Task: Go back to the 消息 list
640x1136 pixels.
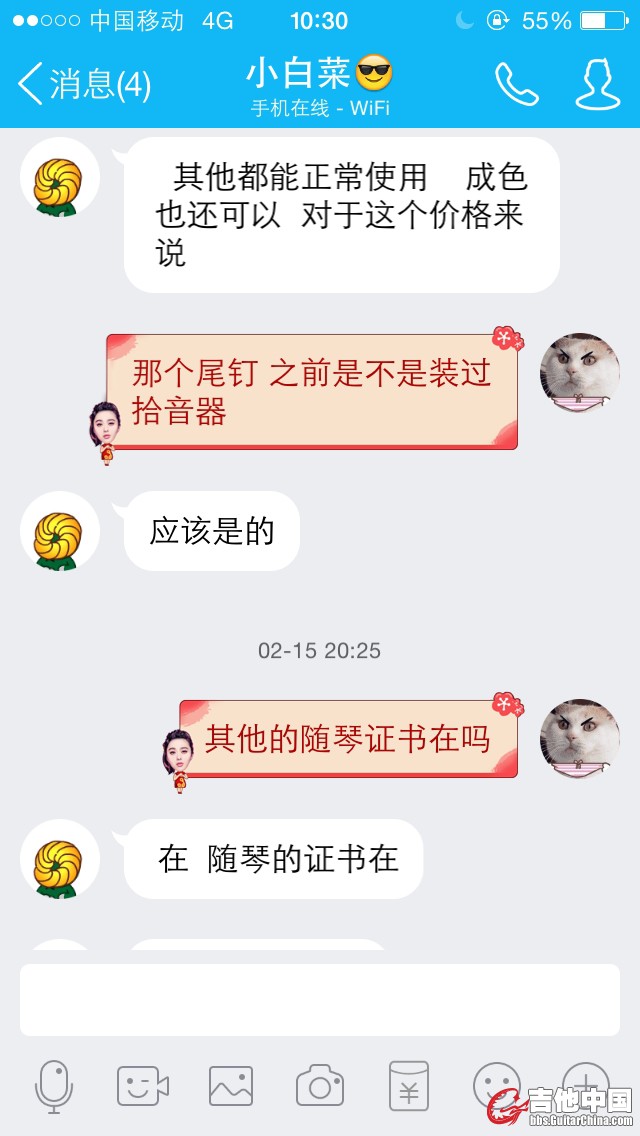Action: click(x=82, y=84)
